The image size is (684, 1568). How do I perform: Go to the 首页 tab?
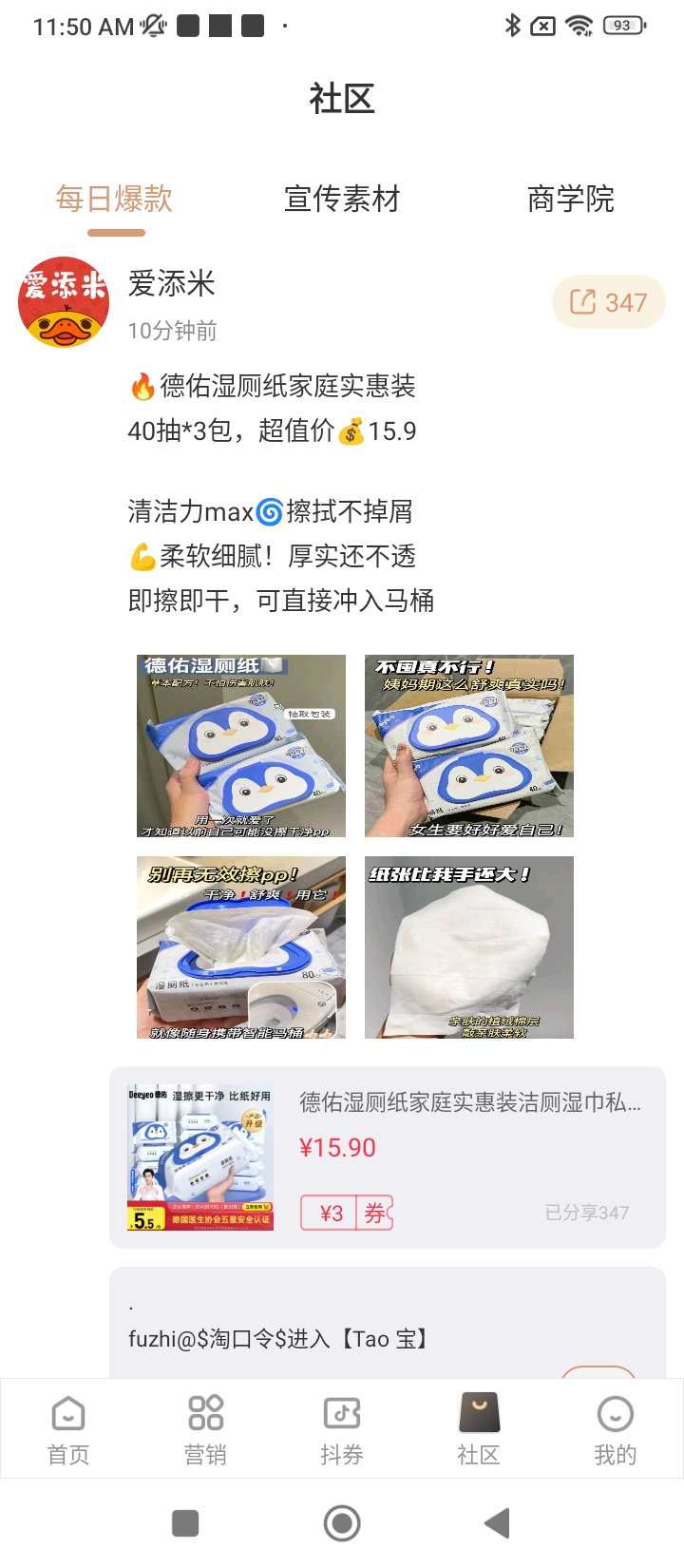pos(68,1429)
